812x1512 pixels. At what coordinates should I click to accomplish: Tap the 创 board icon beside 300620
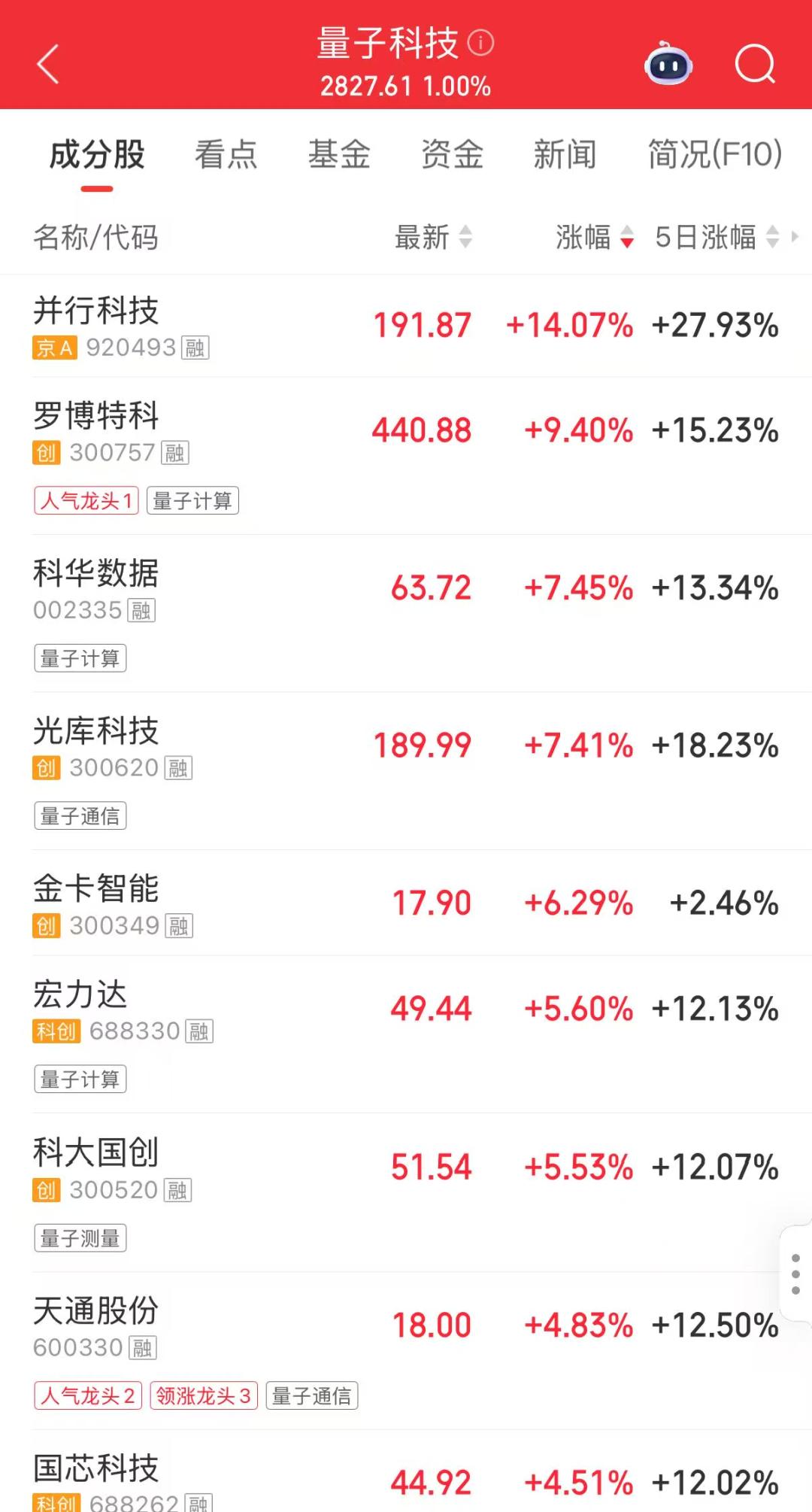[x=46, y=769]
